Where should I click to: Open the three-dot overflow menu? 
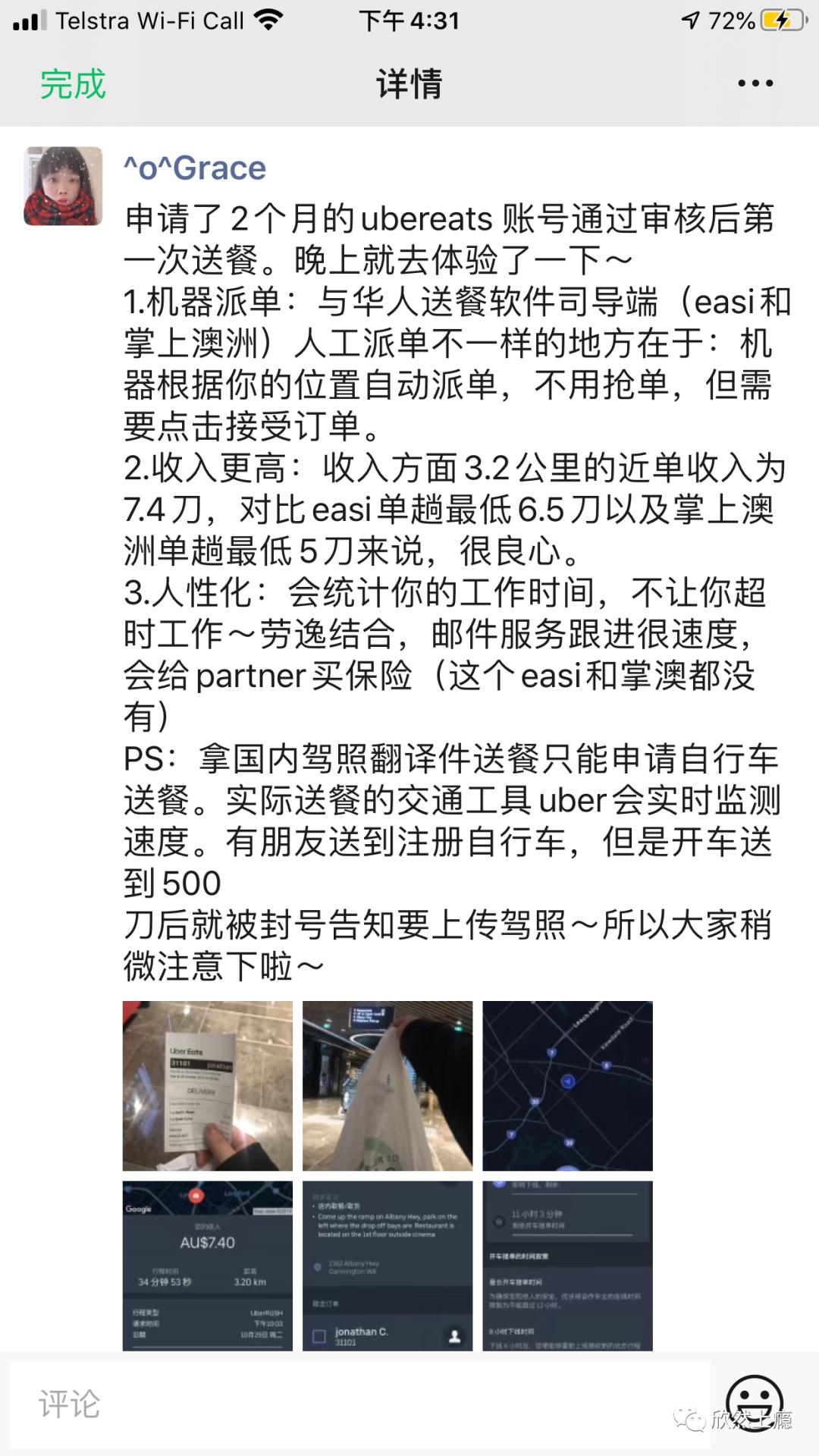coord(755,83)
